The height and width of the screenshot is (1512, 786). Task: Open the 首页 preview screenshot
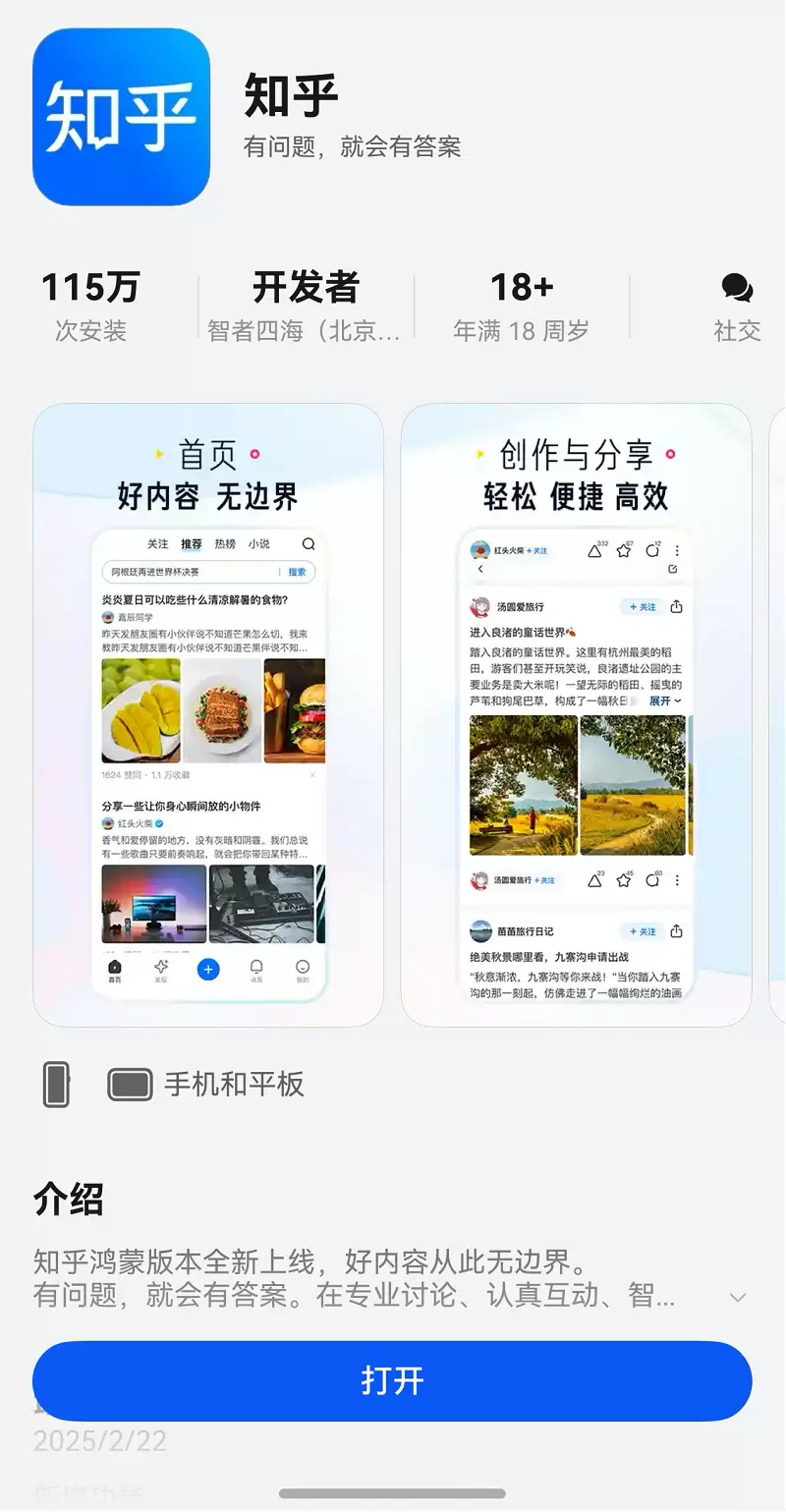tap(208, 715)
